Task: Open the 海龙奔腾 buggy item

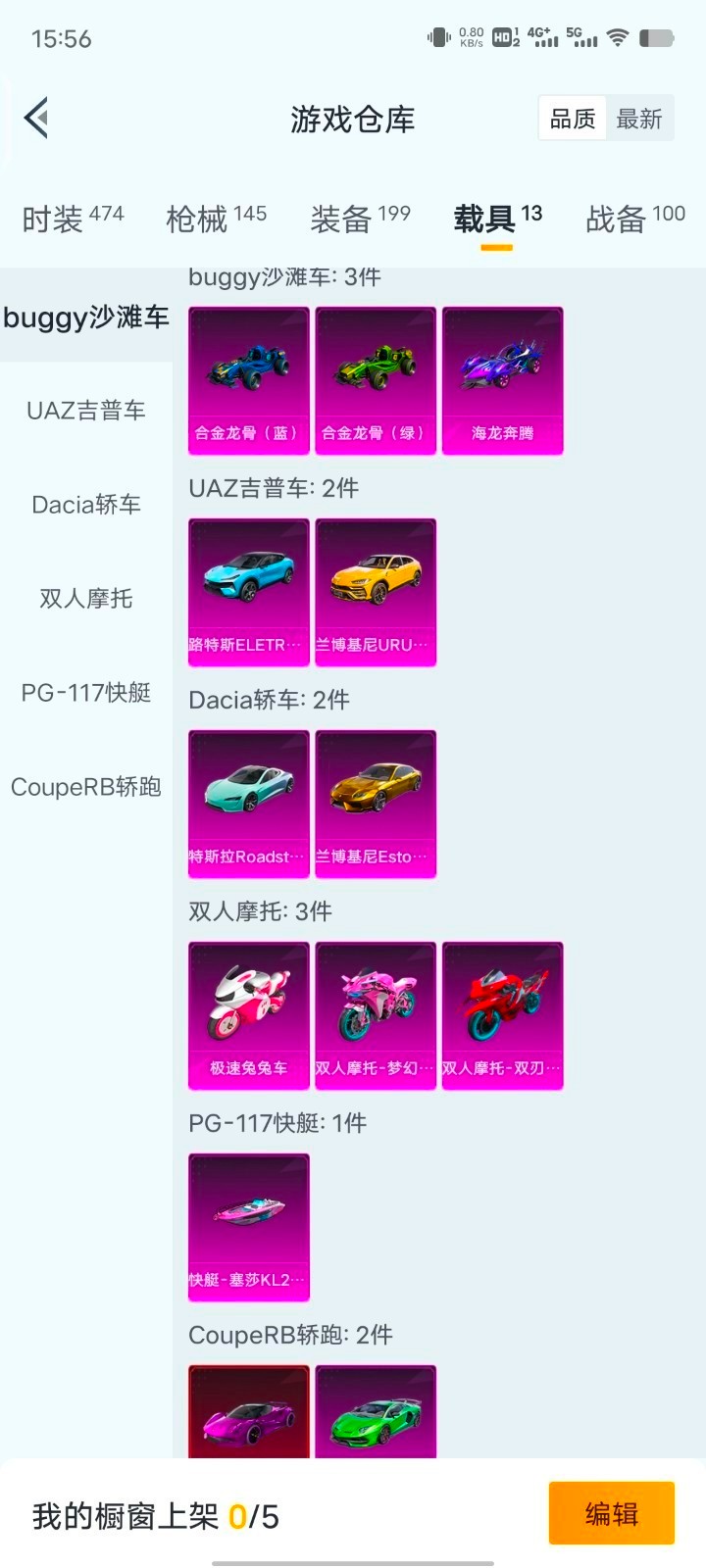Action: (503, 380)
